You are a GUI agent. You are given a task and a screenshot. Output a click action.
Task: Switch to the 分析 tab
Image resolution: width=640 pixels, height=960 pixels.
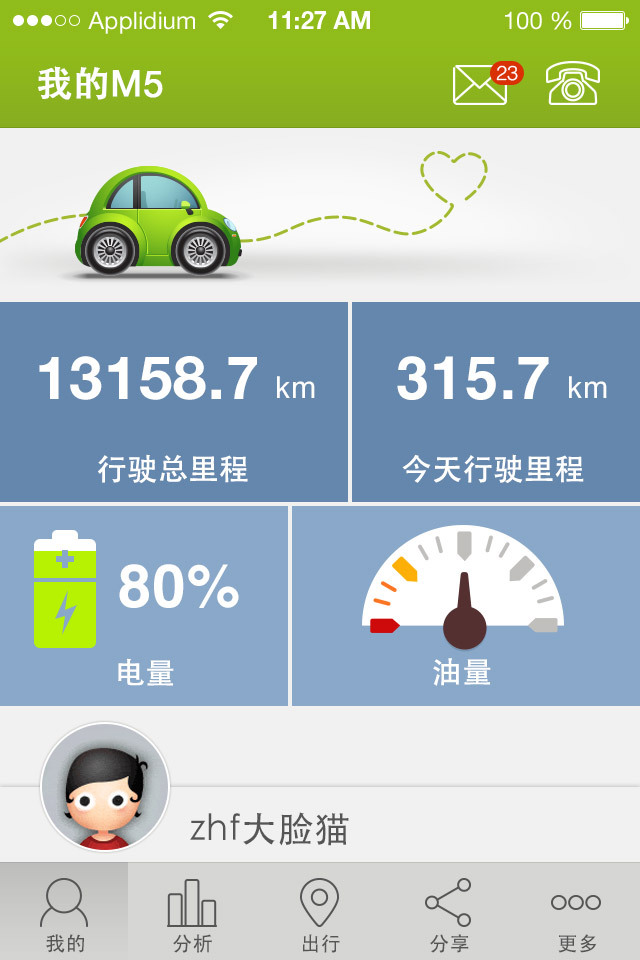coord(192,912)
